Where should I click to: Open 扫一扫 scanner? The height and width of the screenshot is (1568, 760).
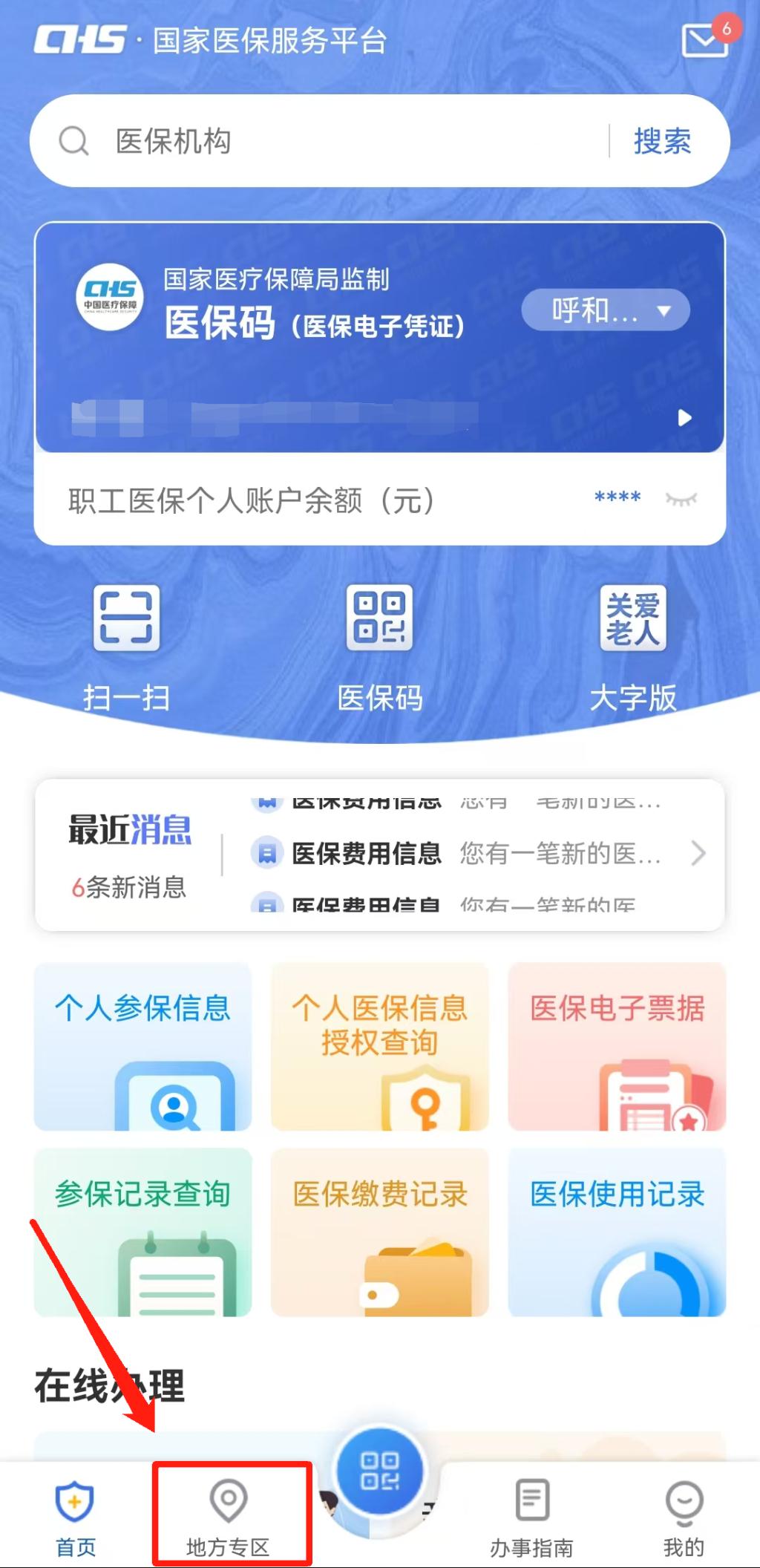126,646
